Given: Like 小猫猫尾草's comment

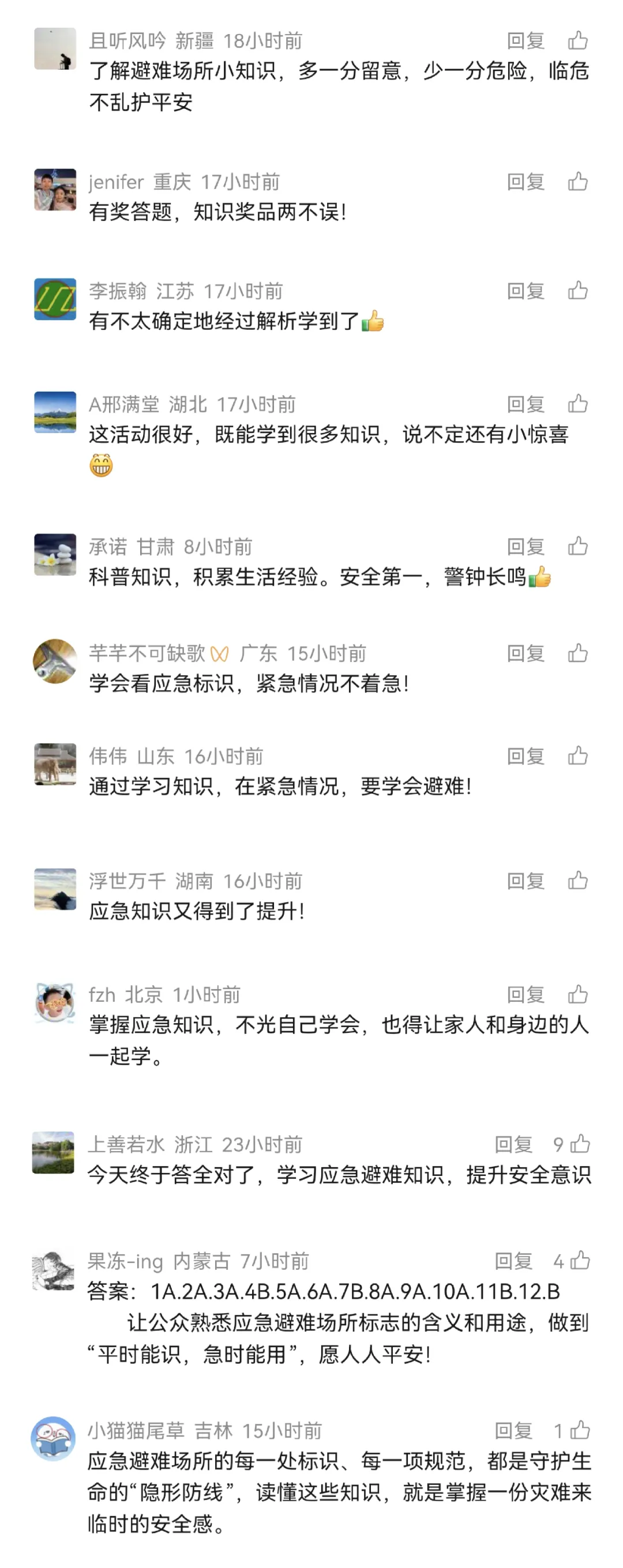Looking at the screenshot, I should point(579,1430).
